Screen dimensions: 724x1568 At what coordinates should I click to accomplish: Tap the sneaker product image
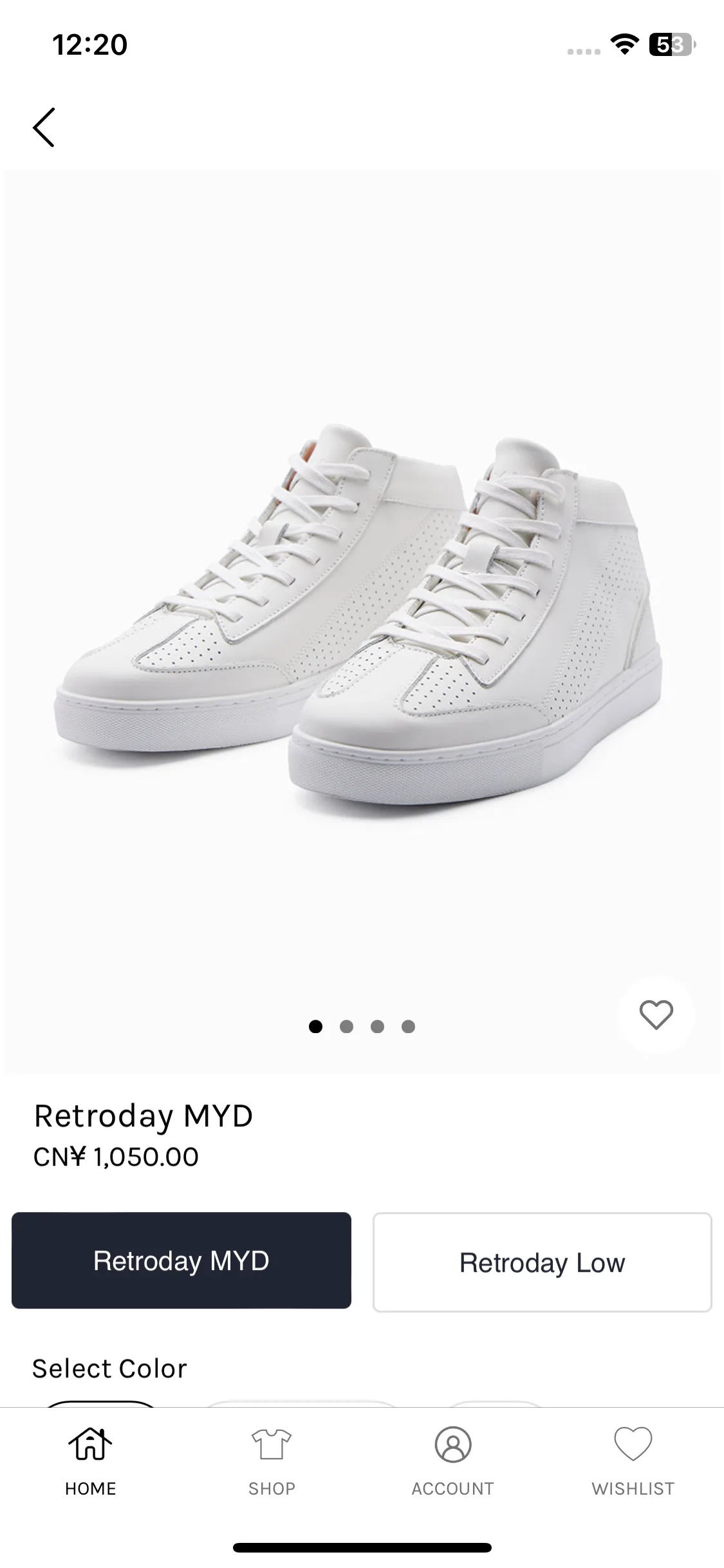(x=360, y=618)
